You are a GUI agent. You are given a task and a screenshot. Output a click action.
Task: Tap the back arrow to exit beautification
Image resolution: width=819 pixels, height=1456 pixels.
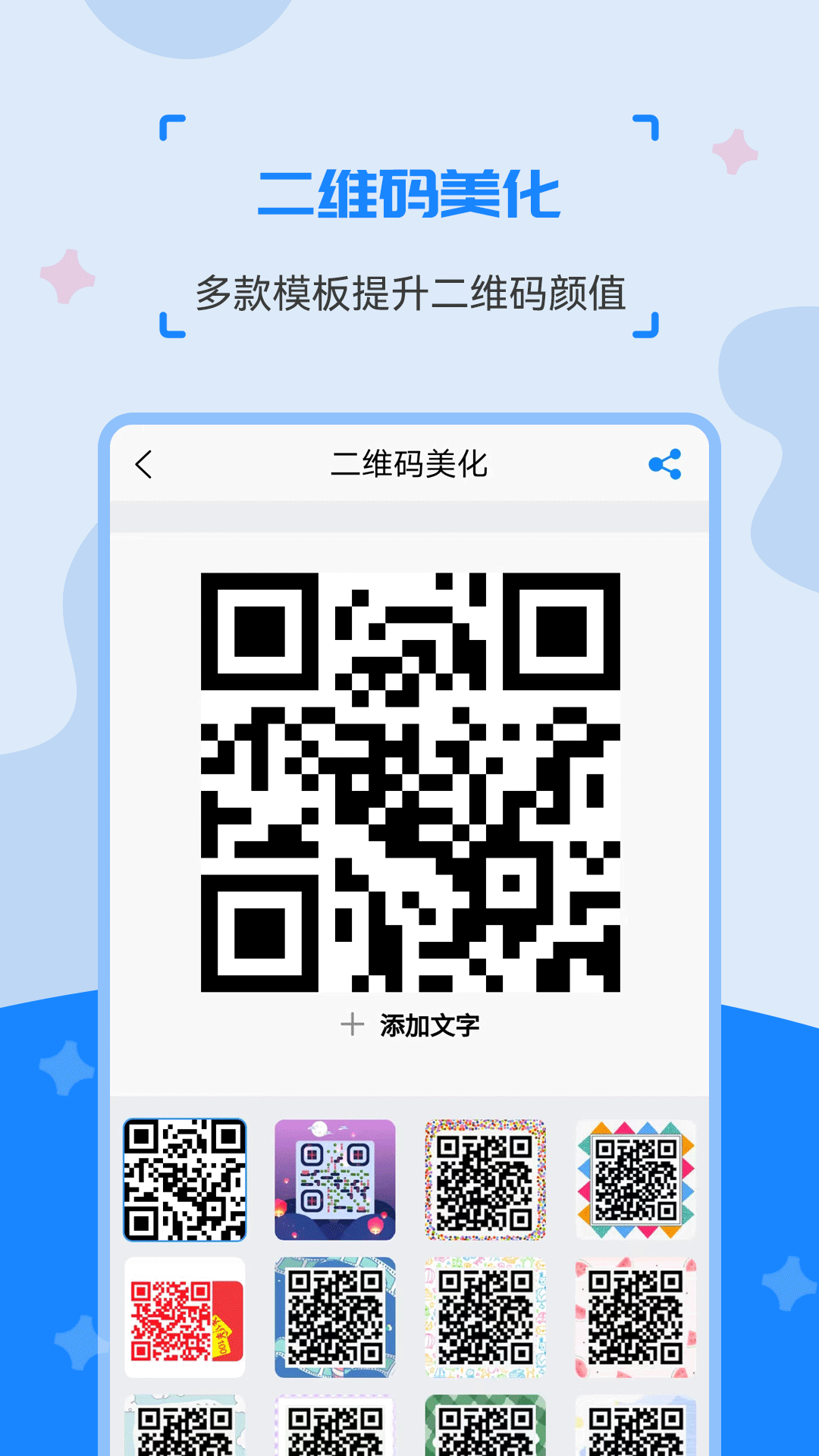point(146,465)
